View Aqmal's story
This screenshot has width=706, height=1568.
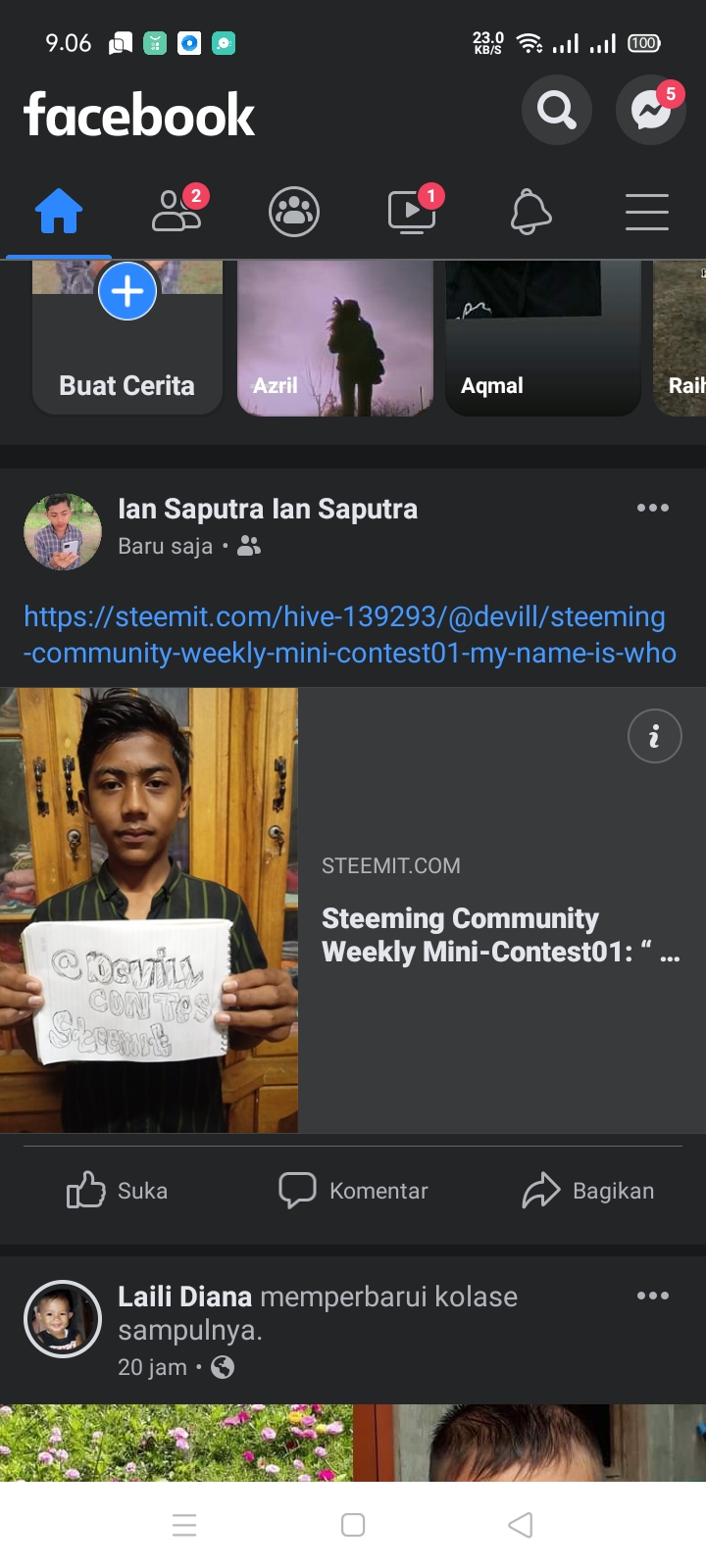click(x=542, y=338)
